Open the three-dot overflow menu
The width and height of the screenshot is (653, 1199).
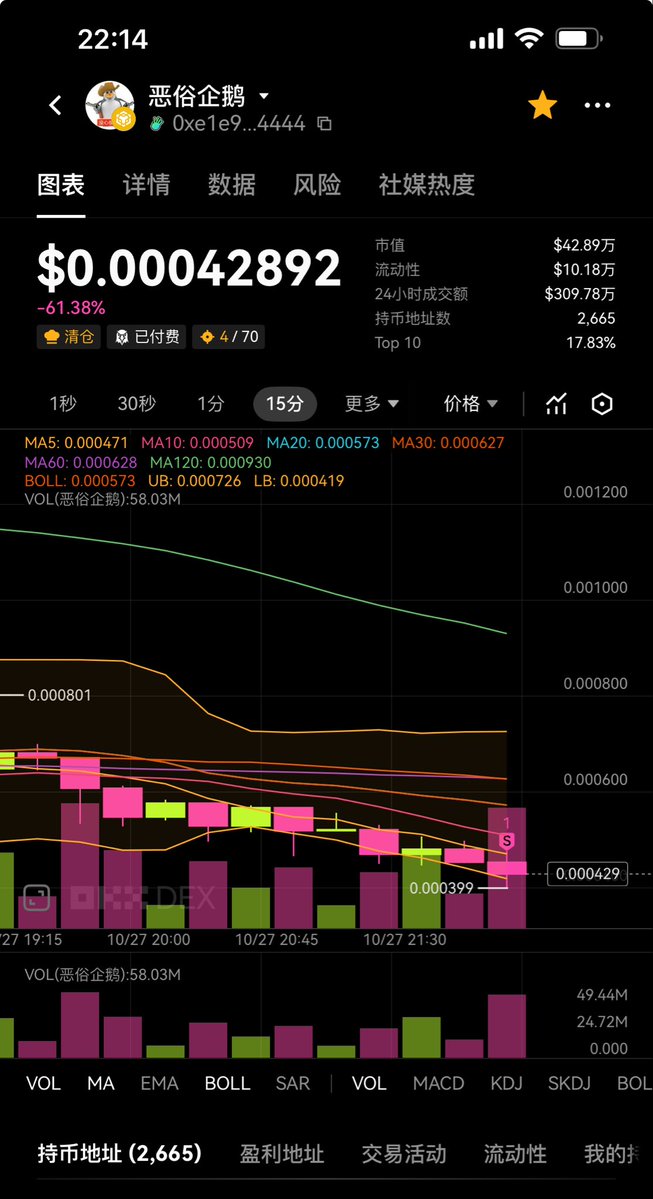[x=598, y=105]
